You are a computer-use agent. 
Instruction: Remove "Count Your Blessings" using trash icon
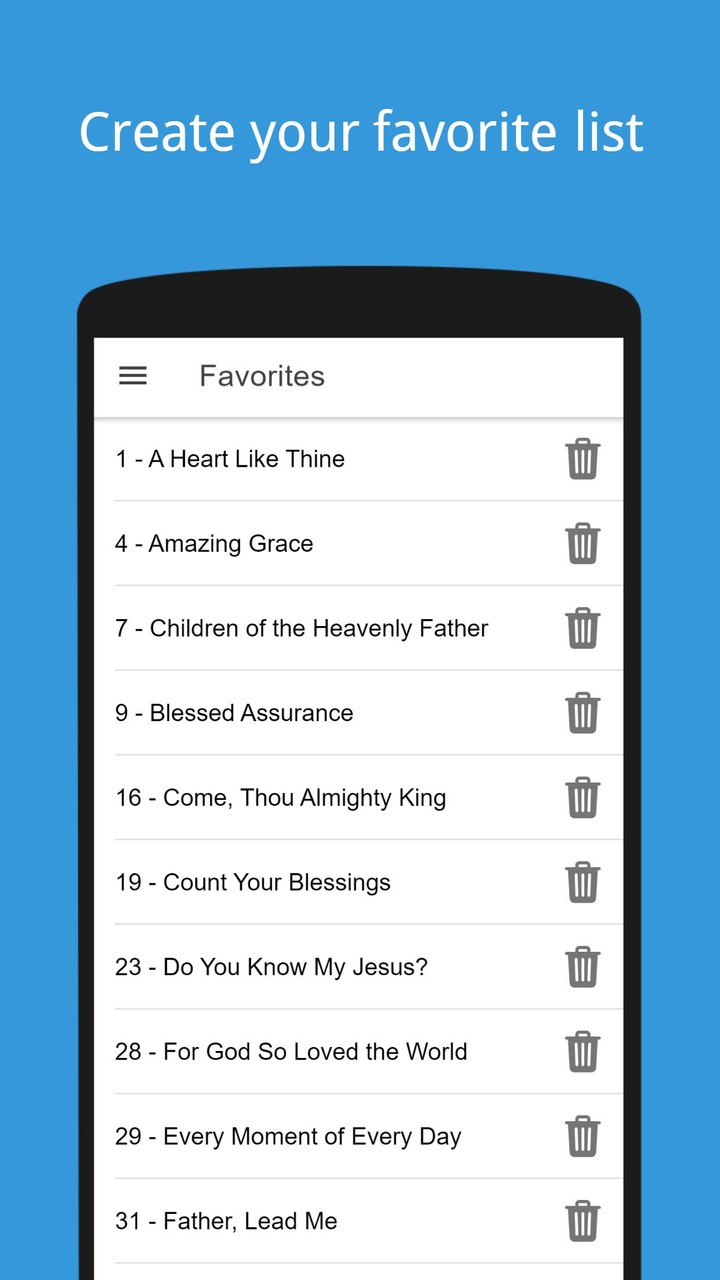(x=583, y=882)
